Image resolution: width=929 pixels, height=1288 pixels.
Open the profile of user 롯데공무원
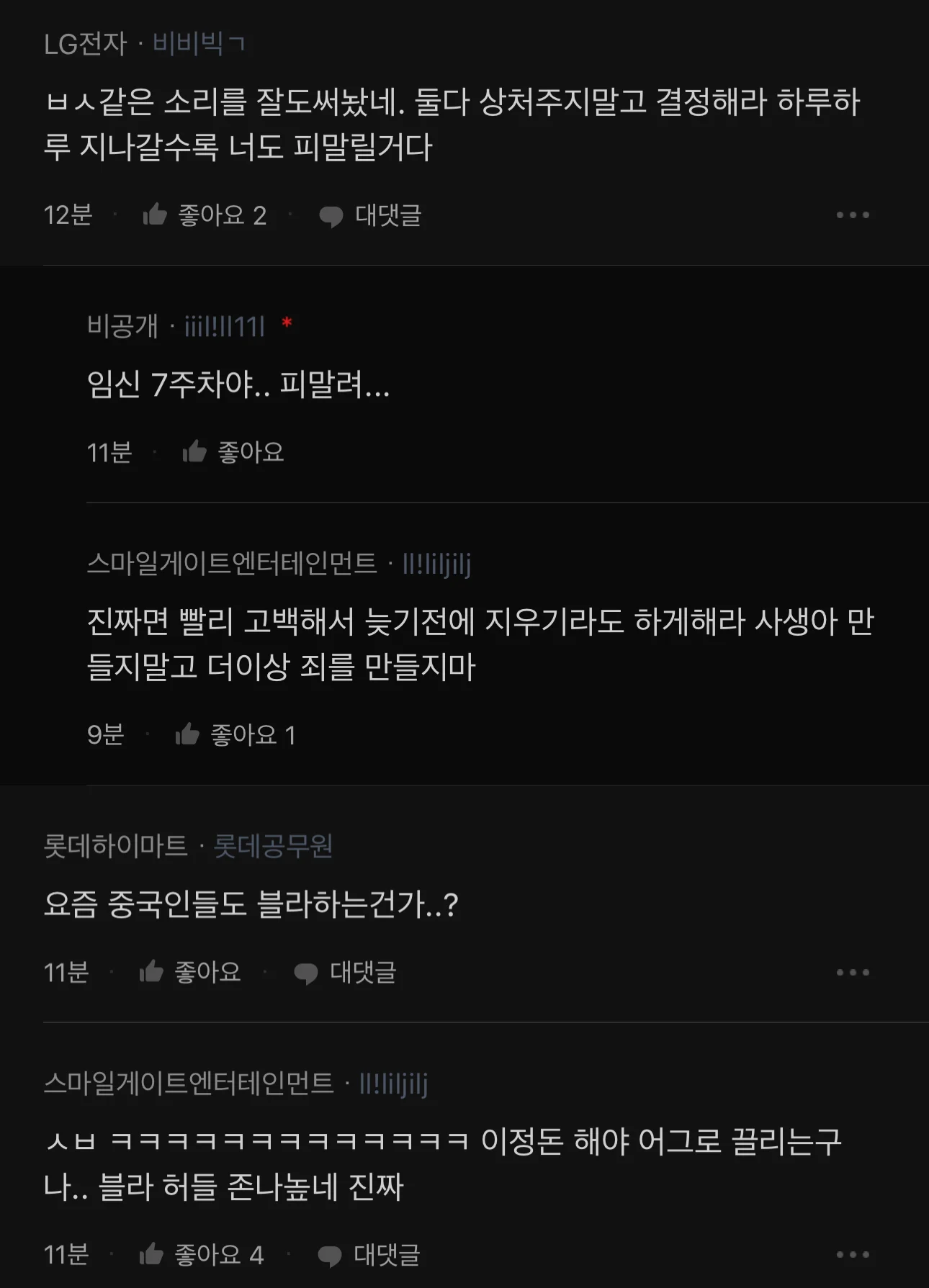(x=273, y=845)
